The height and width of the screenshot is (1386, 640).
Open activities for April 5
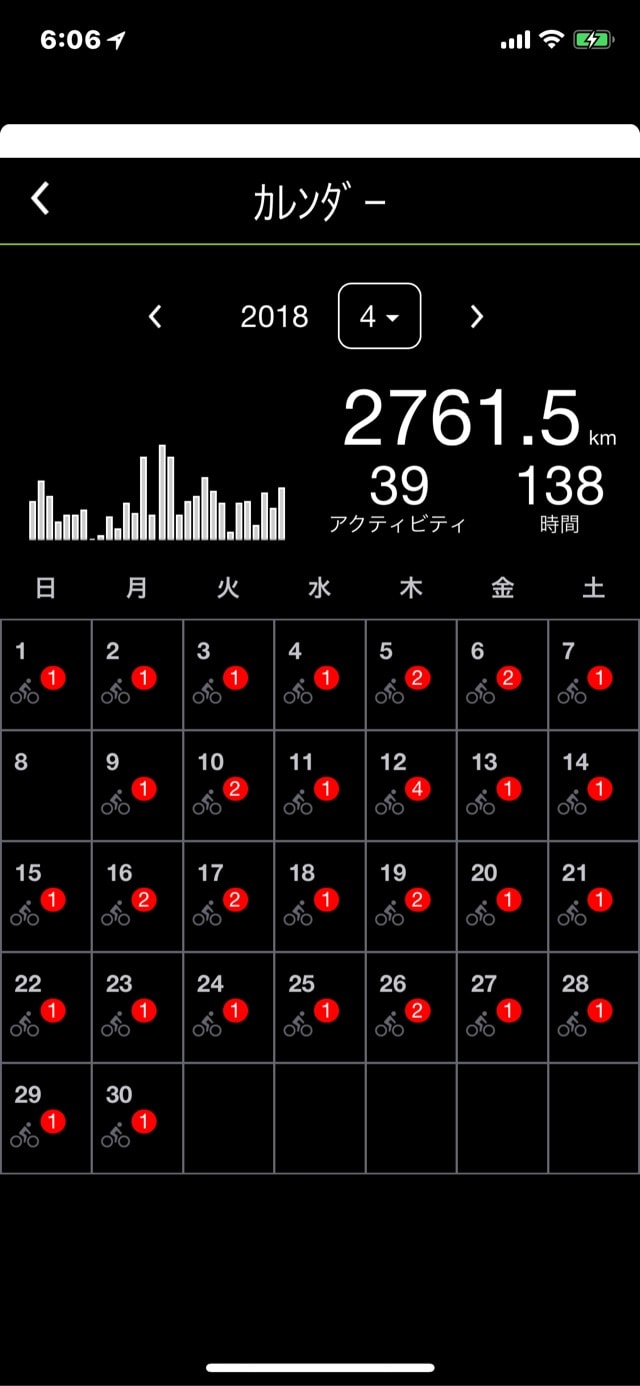pos(411,674)
